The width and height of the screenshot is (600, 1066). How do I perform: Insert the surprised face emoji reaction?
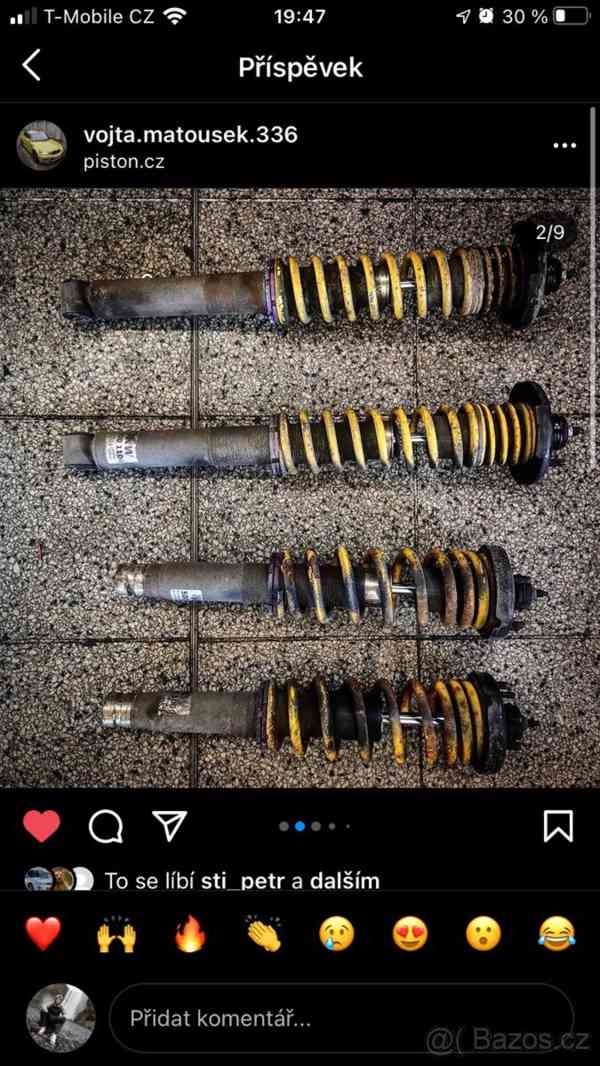tap(483, 934)
